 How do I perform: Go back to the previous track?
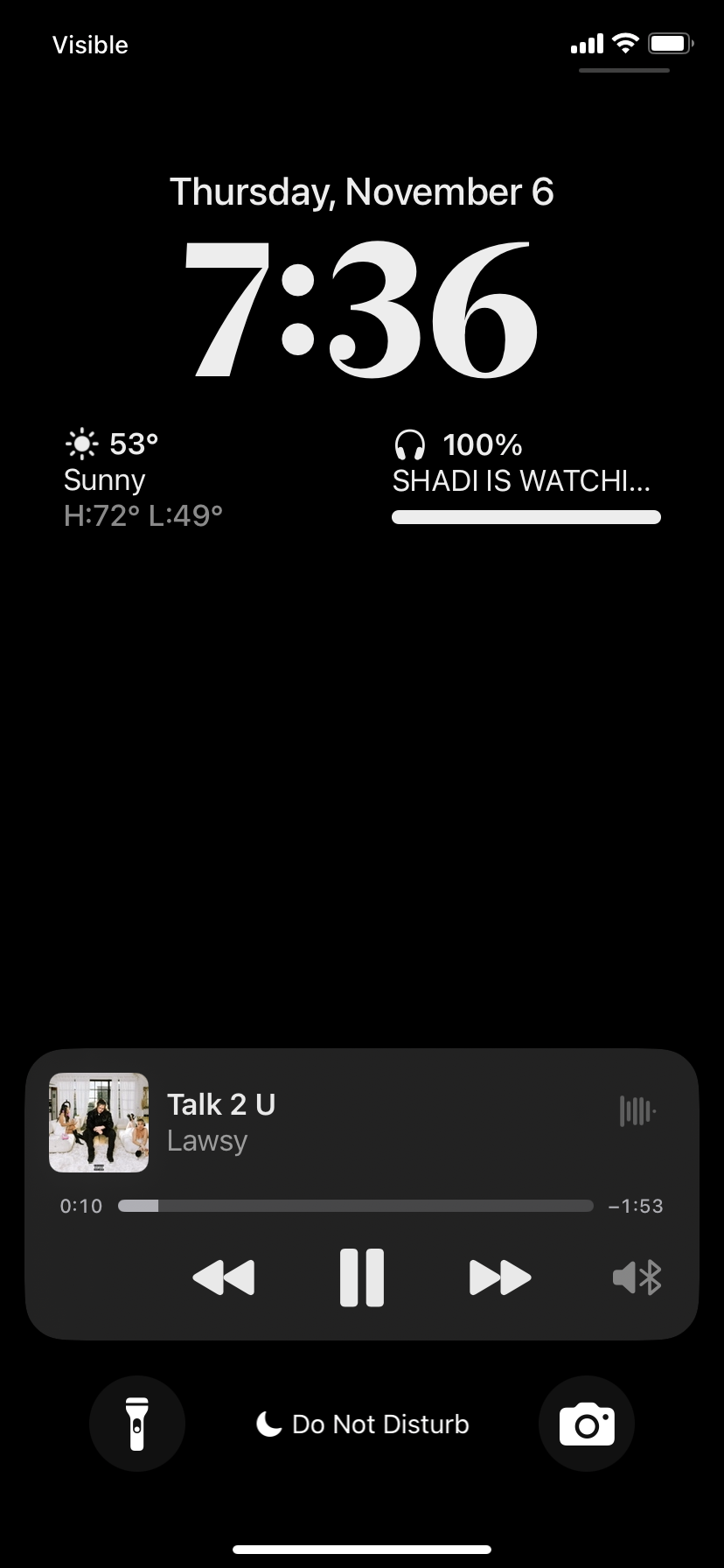pyautogui.click(x=224, y=1277)
